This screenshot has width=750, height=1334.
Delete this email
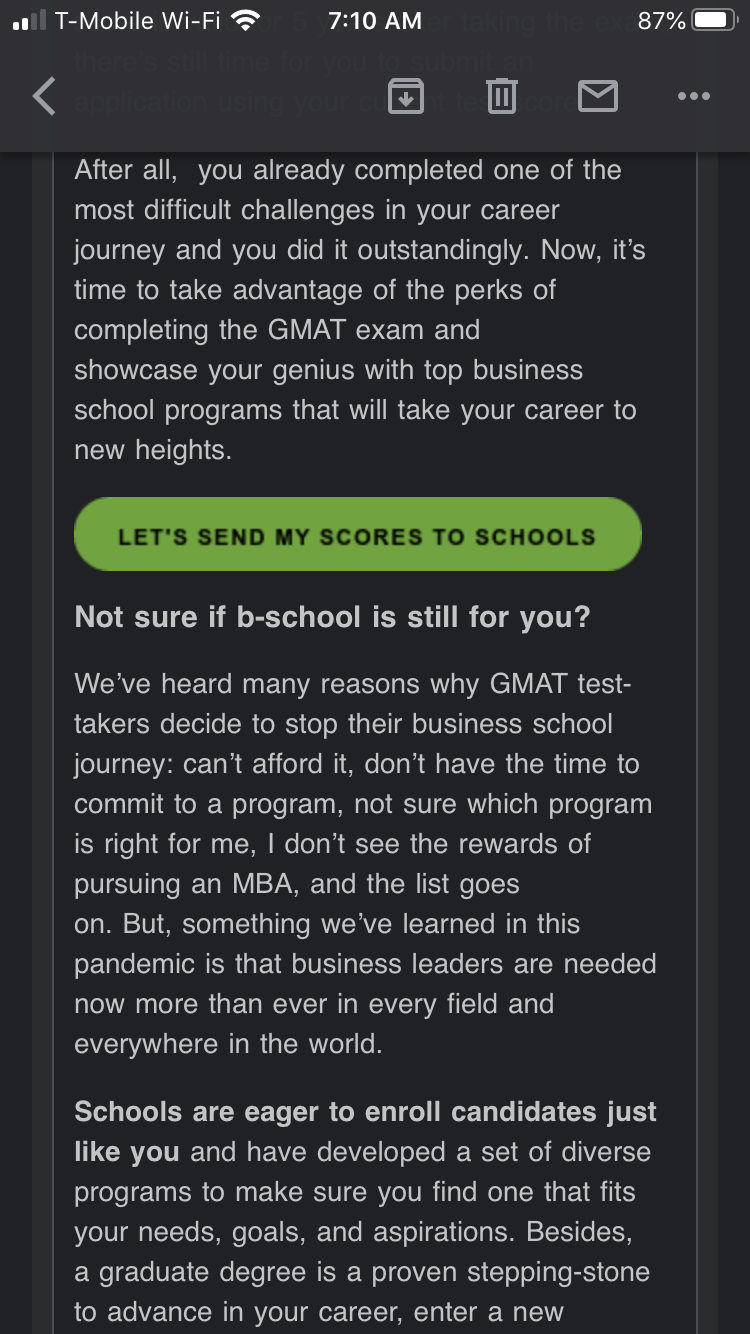tap(501, 97)
